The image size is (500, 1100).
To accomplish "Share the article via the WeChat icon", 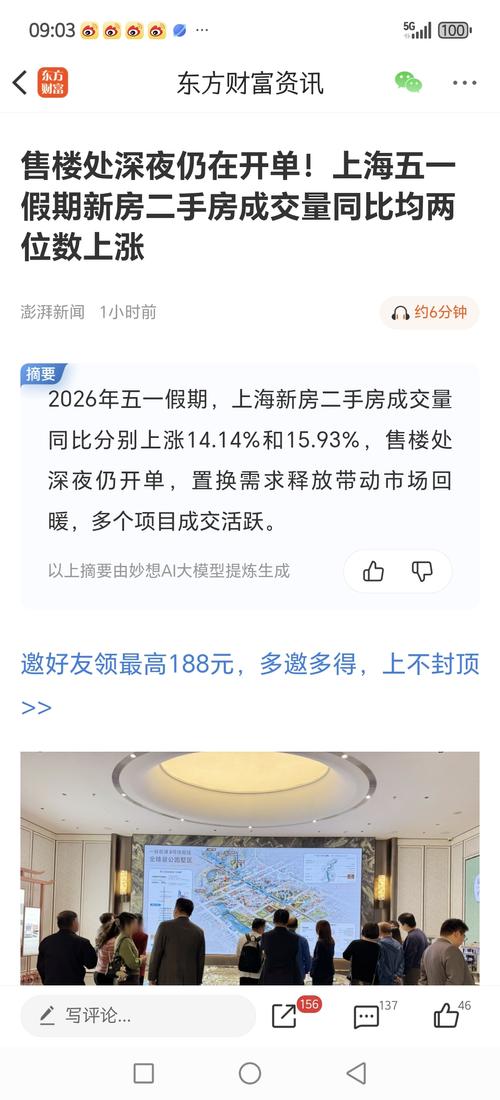I will coord(408,82).
